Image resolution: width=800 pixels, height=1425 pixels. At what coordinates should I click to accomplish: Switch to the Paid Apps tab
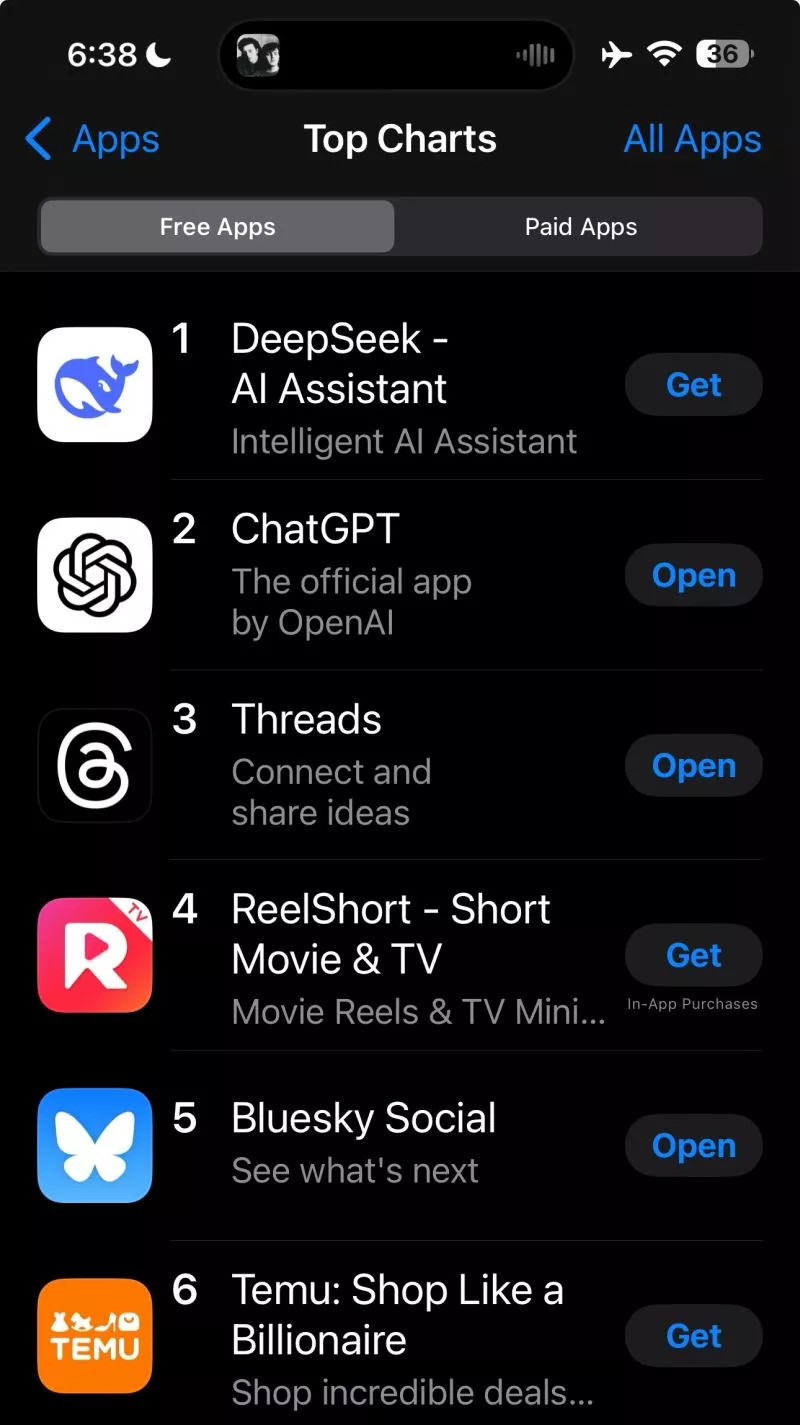(580, 226)
